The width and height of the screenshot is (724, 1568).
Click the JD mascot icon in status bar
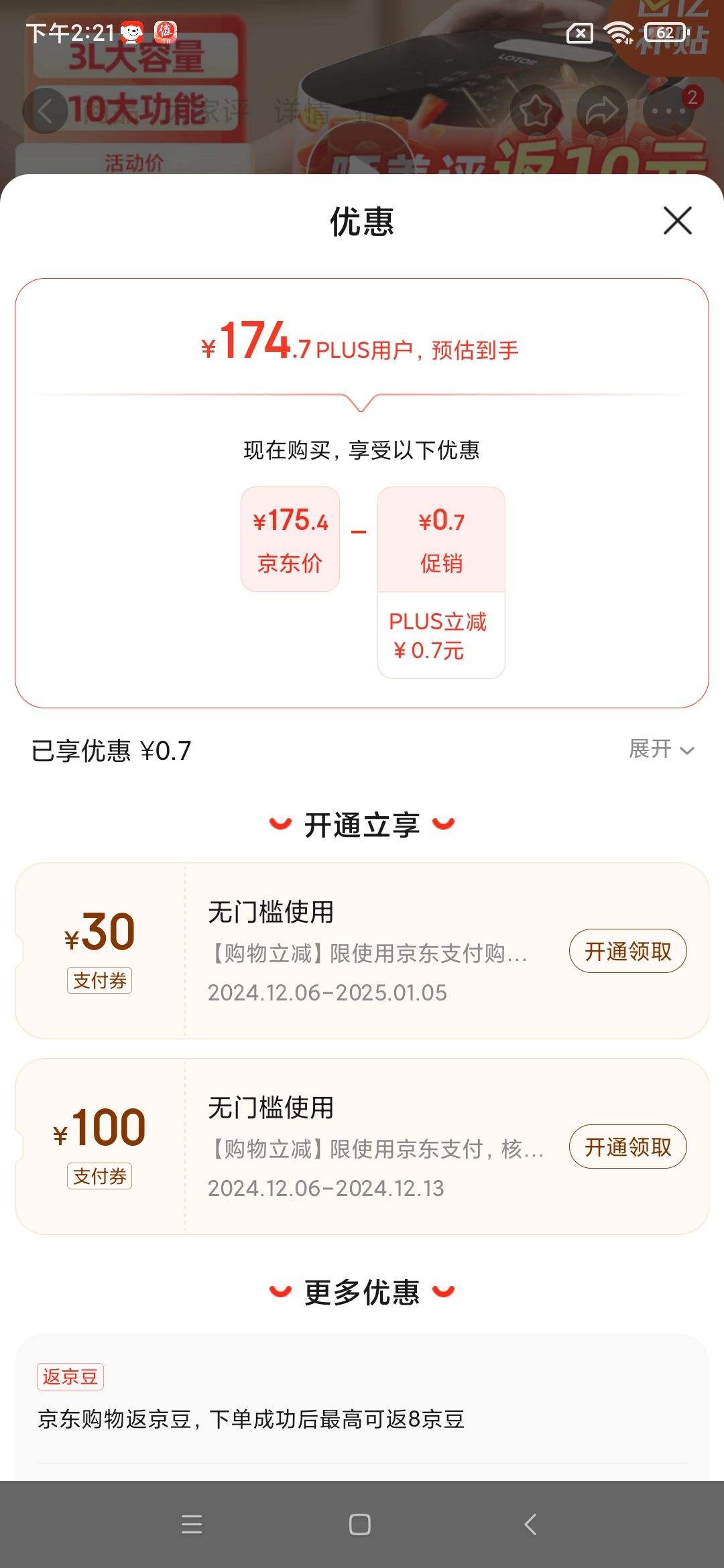tap(132, 29)
